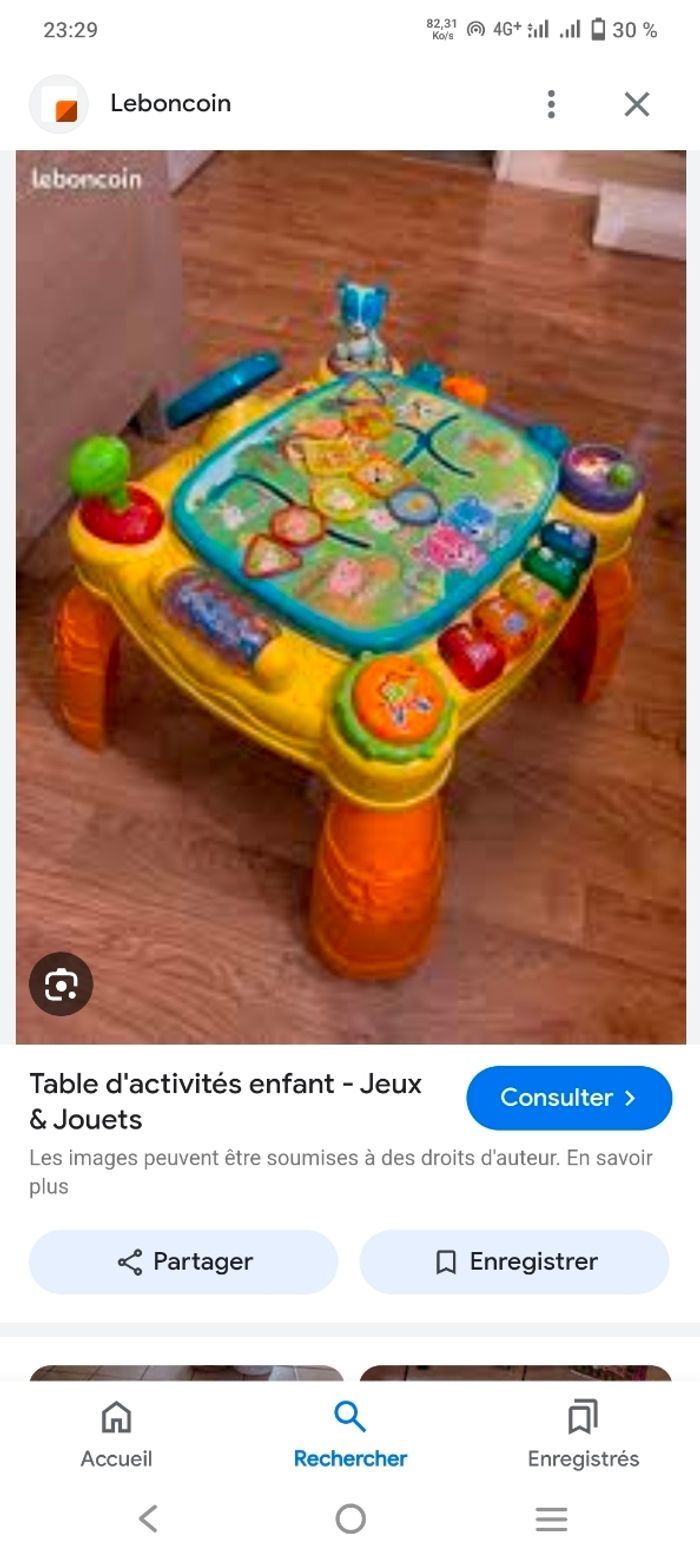
Task: Share this image with Partager
Action: [183, 1261]
